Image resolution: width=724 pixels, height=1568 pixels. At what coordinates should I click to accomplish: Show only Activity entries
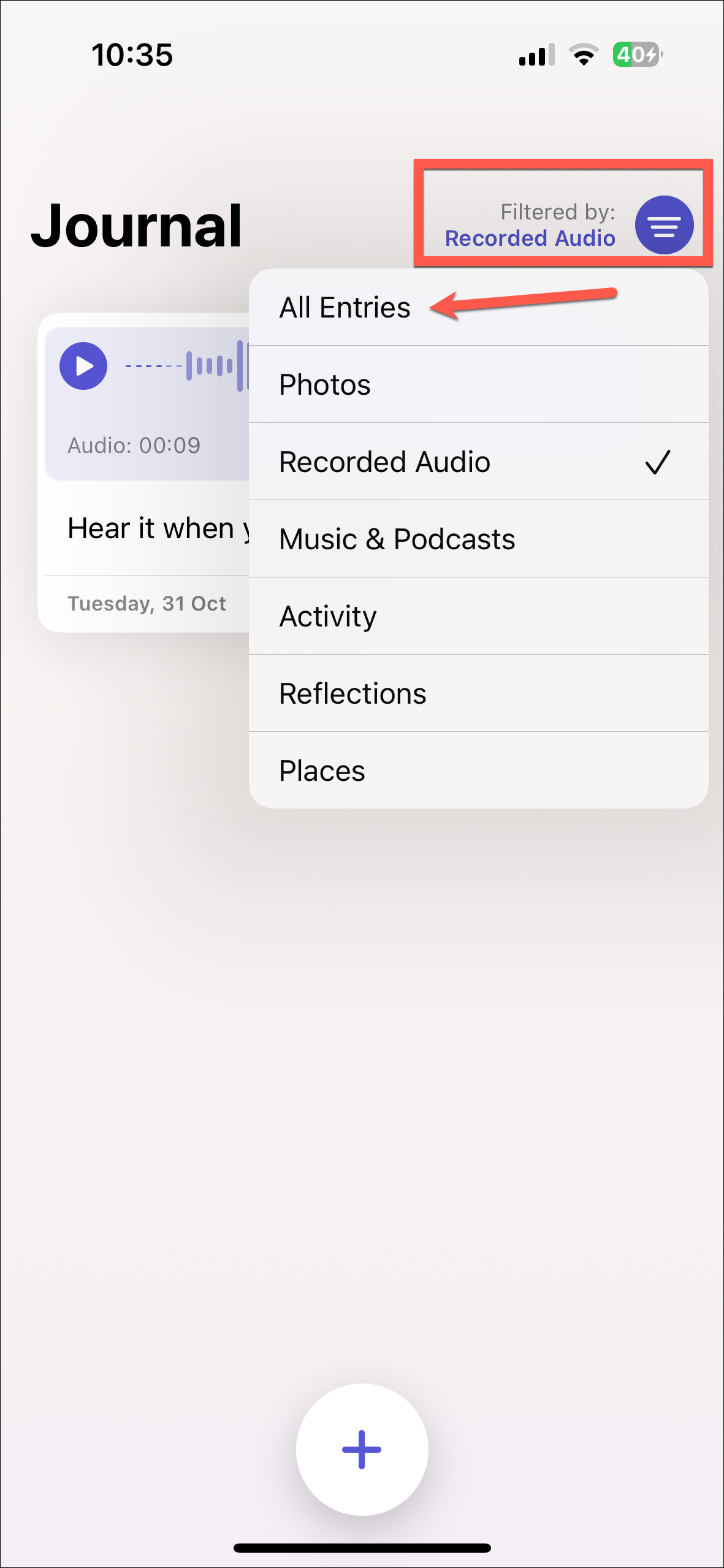pyautogui.click(x=328, y=617)
